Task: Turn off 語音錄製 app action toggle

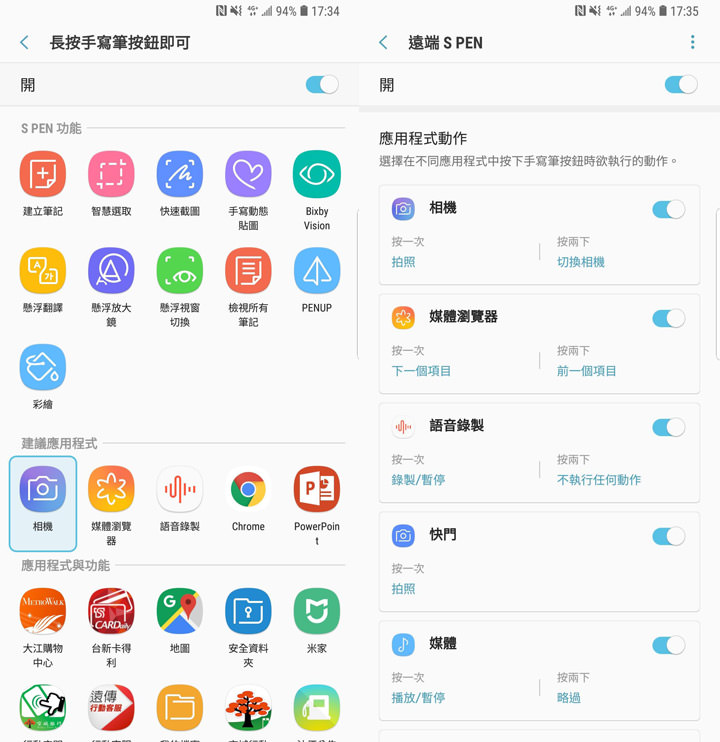Action: coord(668,427)
